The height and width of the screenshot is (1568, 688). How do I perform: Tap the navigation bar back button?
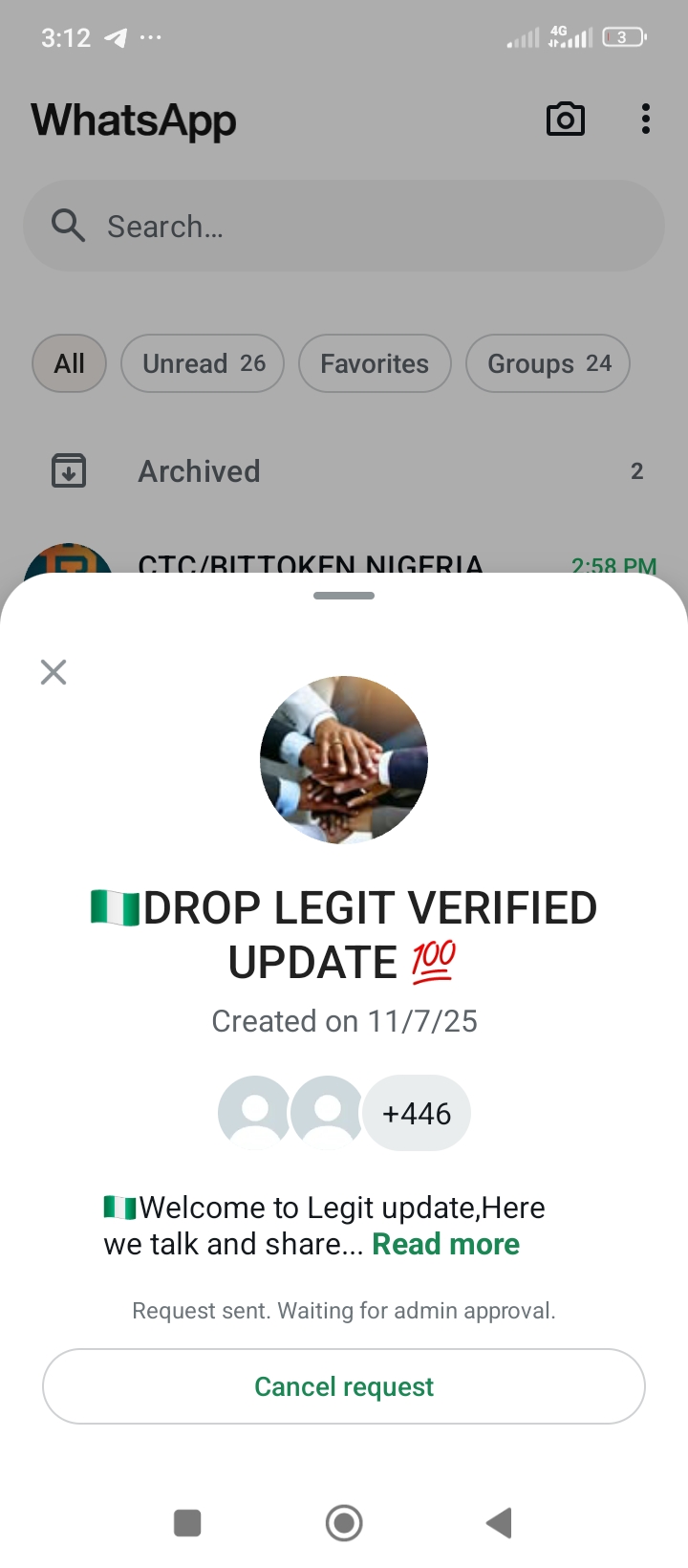[499, 1522]
